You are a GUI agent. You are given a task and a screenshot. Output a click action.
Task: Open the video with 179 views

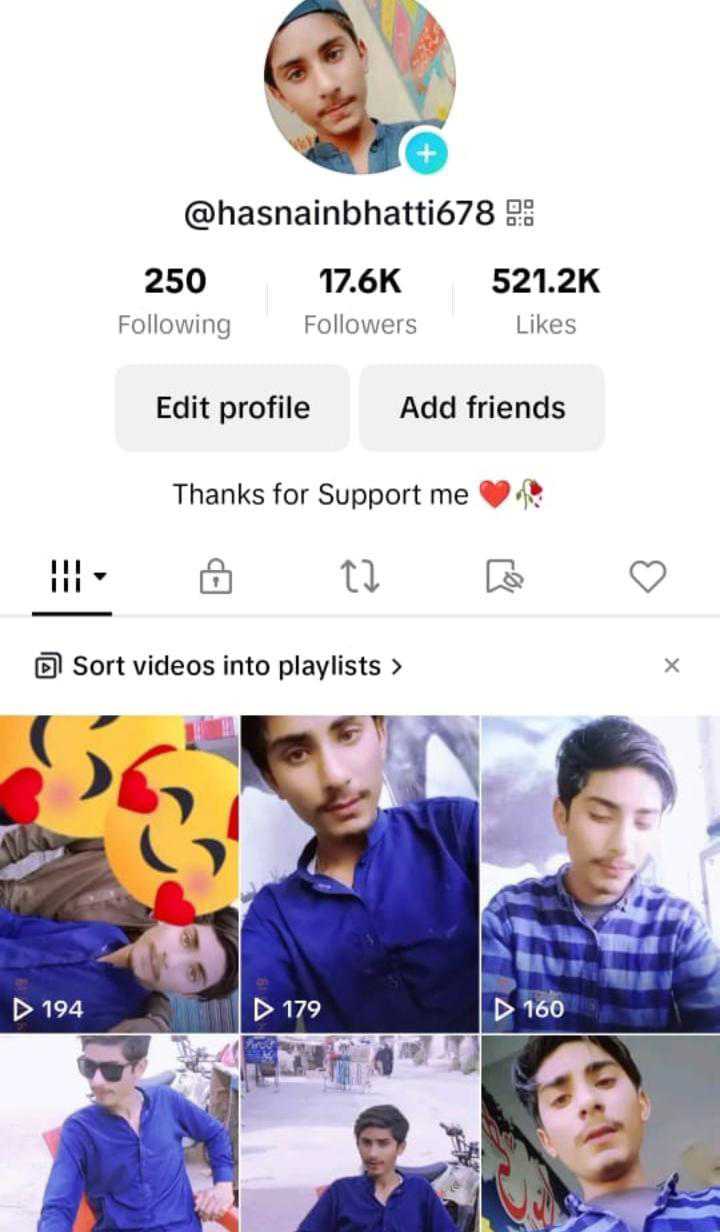(x=360, y=873)
